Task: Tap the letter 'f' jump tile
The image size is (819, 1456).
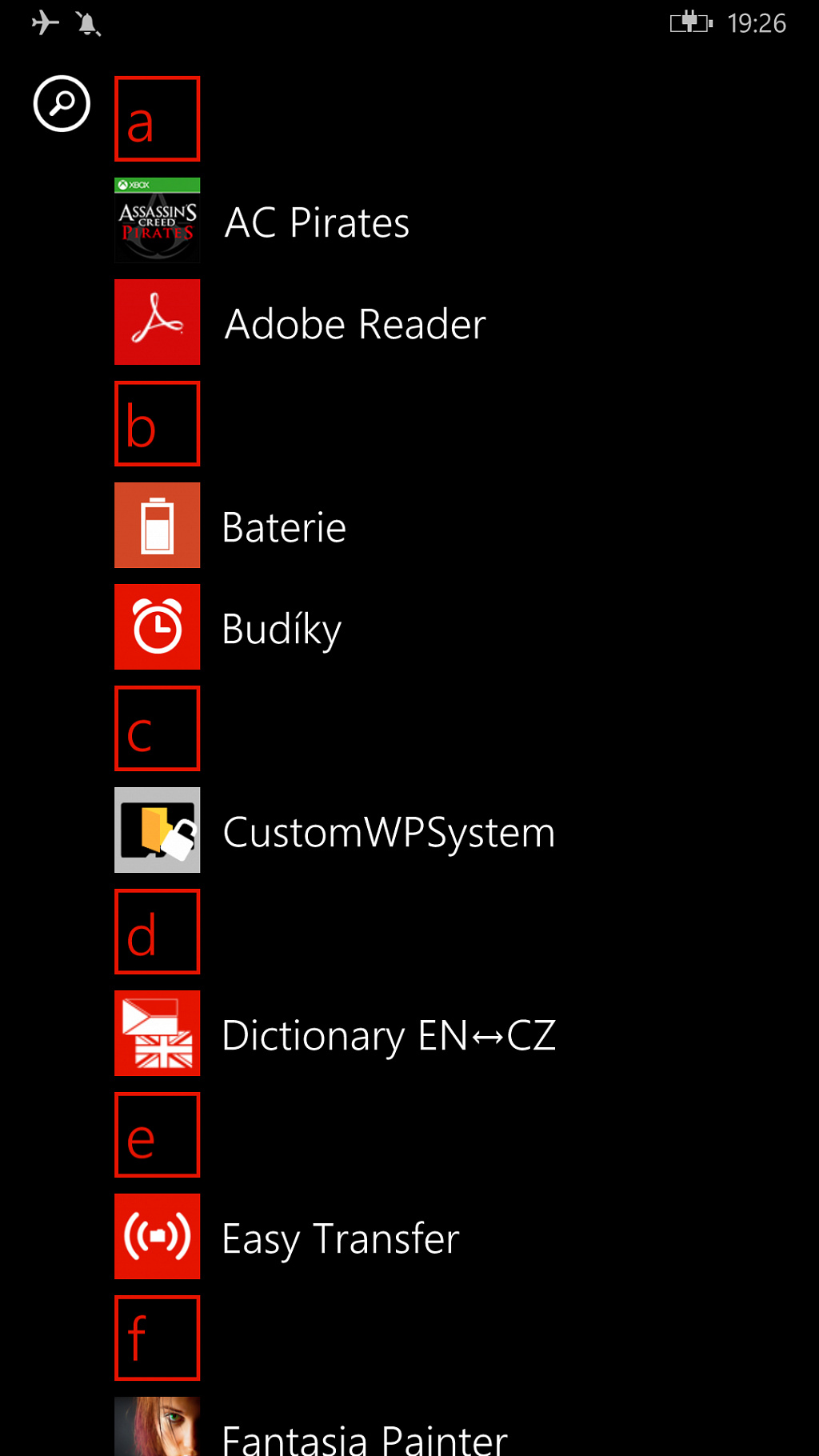Action: [x=157, y=1338]
